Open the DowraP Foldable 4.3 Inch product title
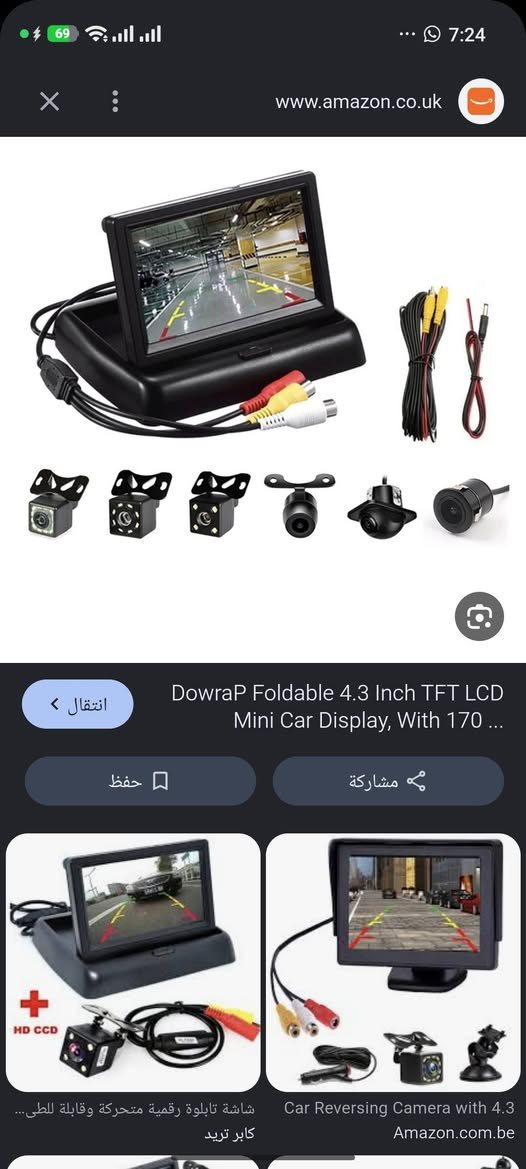Image resolution: width=526 pixels, height=1169 pixels. [x=338, y=707]
